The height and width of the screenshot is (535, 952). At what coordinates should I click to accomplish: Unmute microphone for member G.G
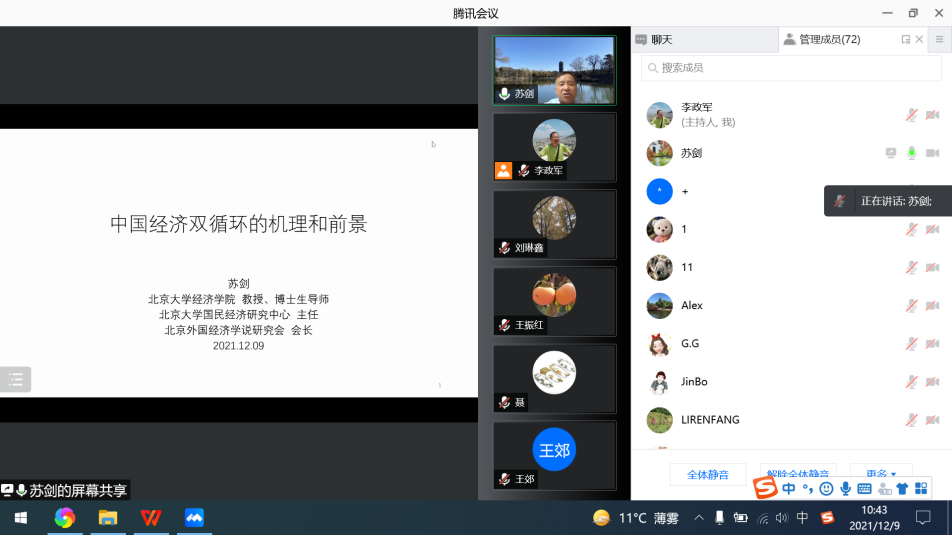pos(911,343)
